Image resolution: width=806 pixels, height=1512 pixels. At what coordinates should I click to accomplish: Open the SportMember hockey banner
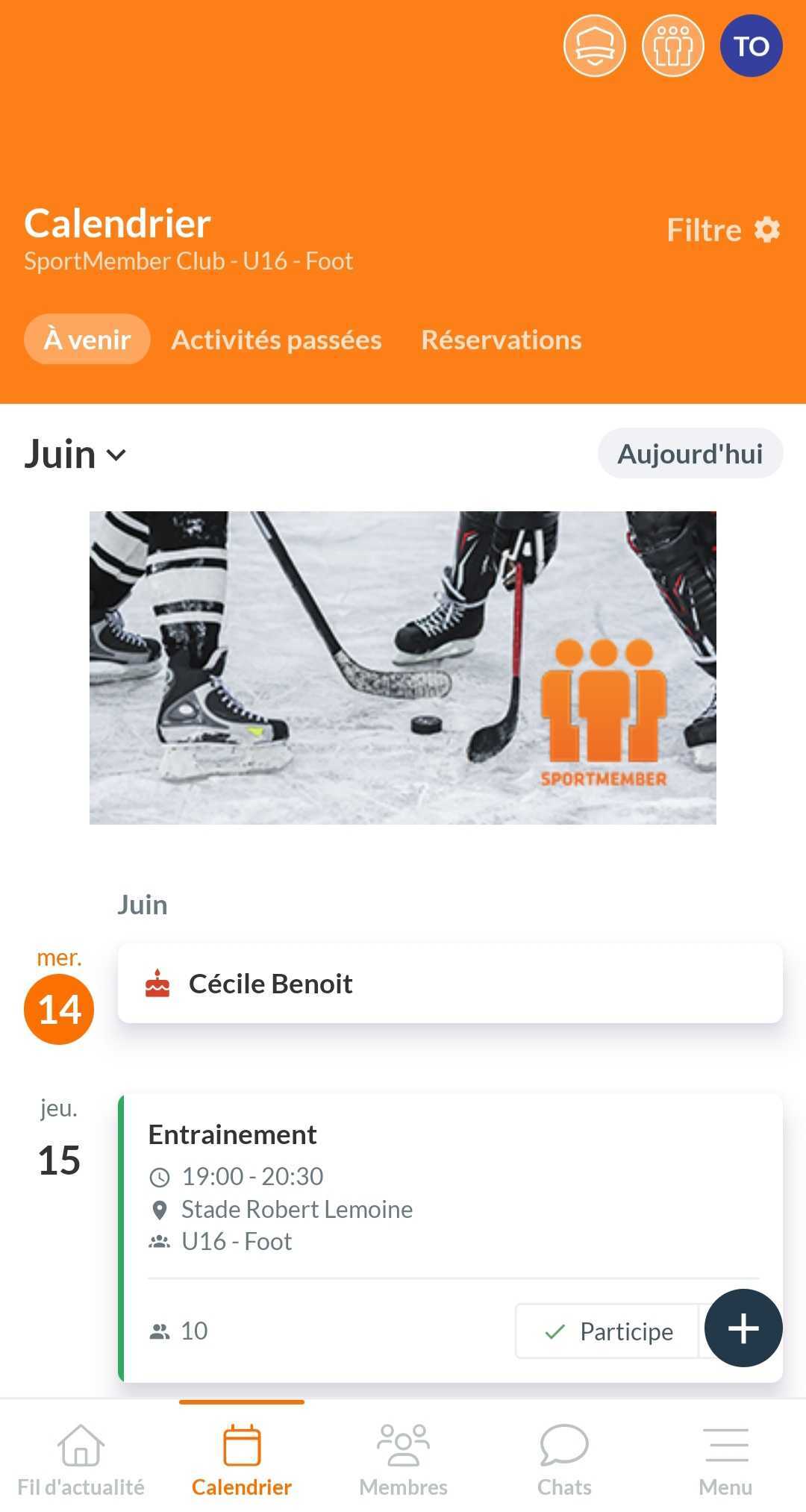point(403,668)
